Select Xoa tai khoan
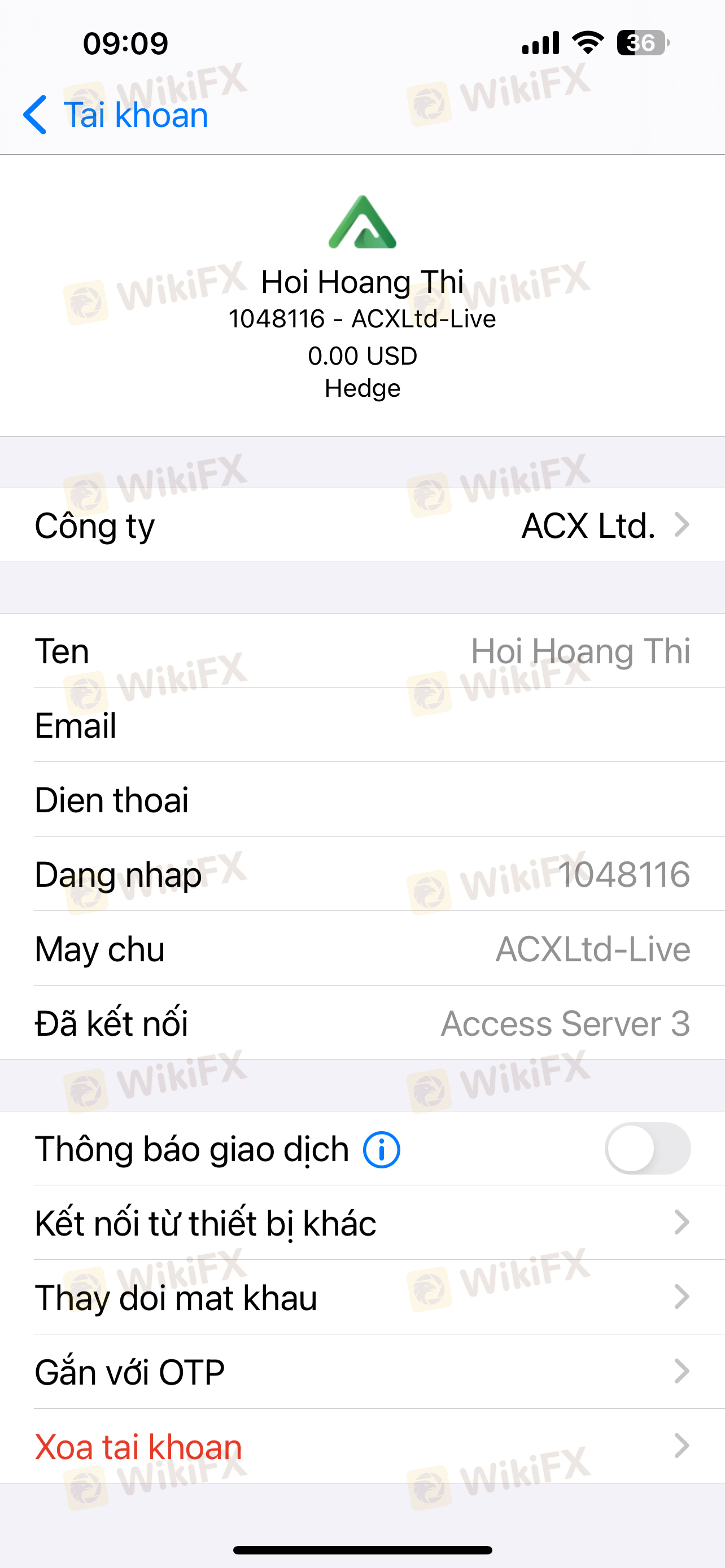 tap(362, 1446)
